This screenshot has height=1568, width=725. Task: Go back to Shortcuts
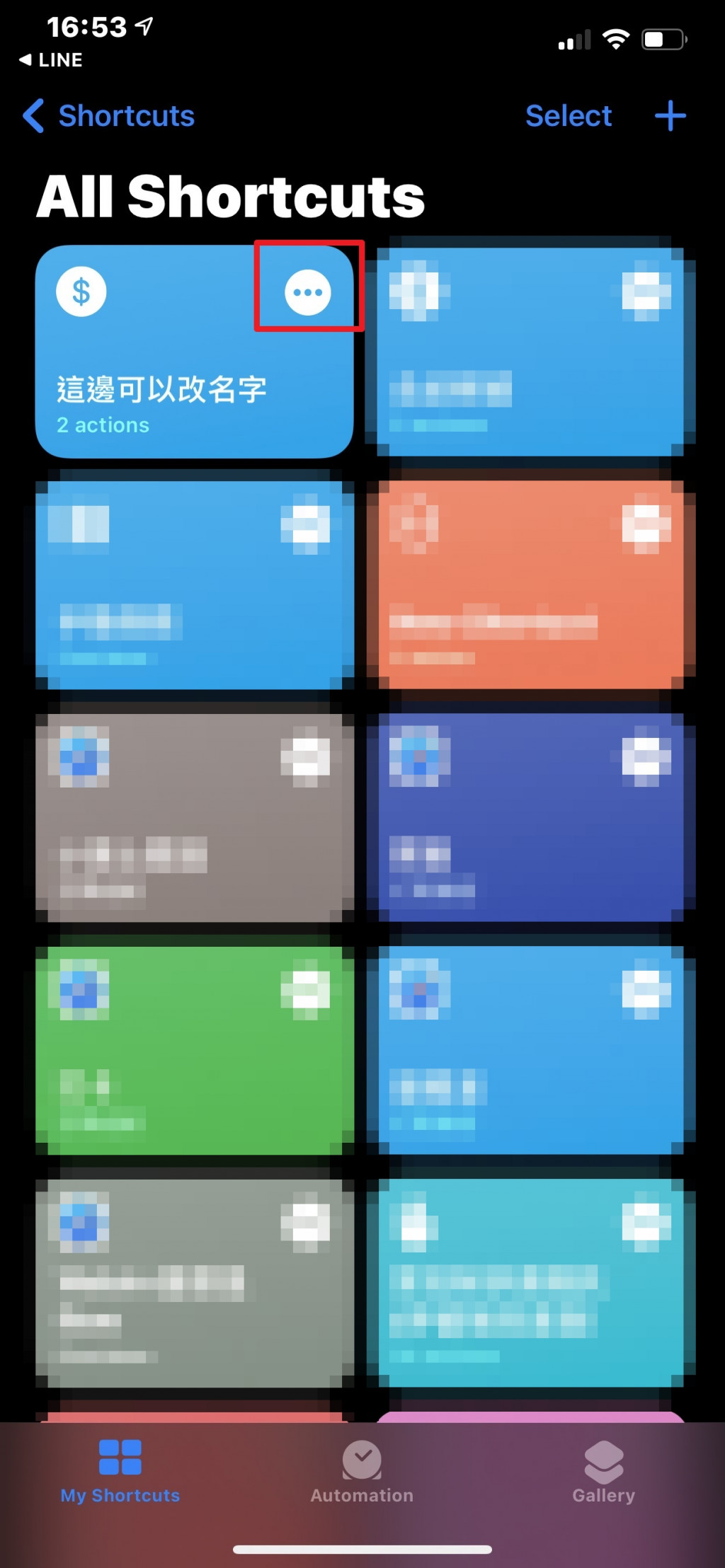(110, 116)
